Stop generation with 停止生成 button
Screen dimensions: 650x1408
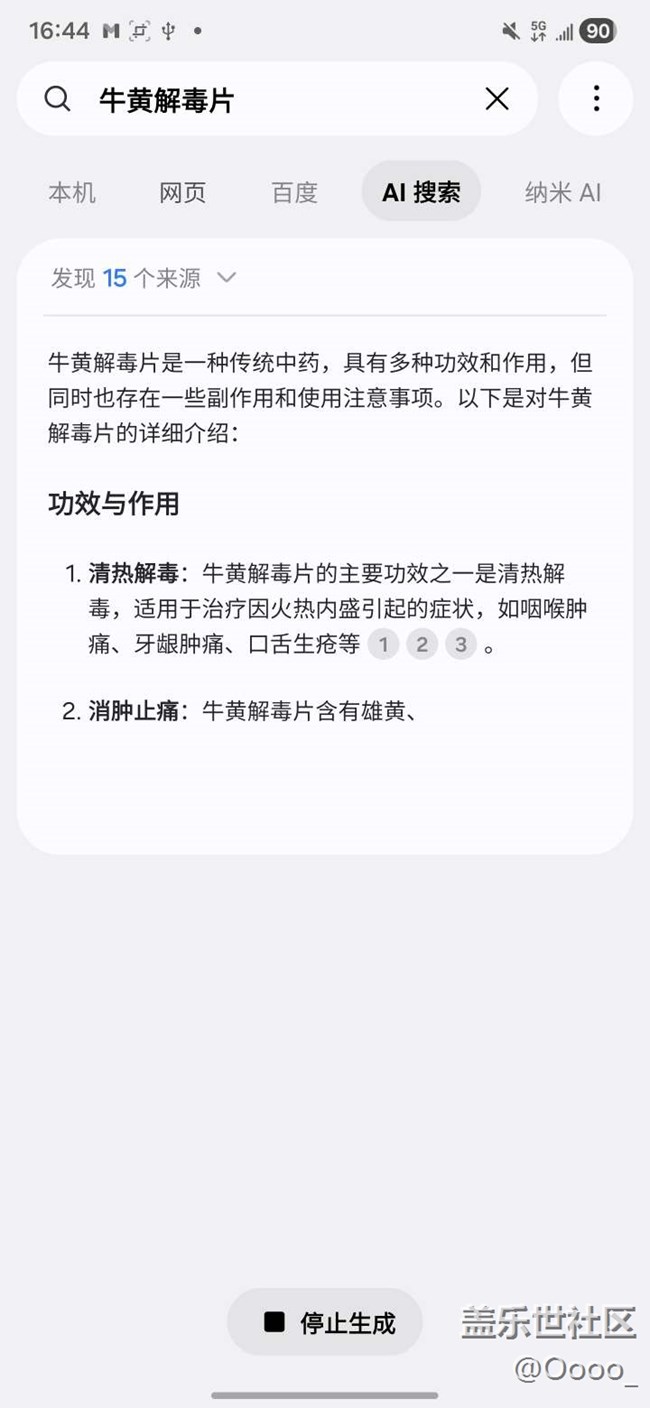(325, 1322)
